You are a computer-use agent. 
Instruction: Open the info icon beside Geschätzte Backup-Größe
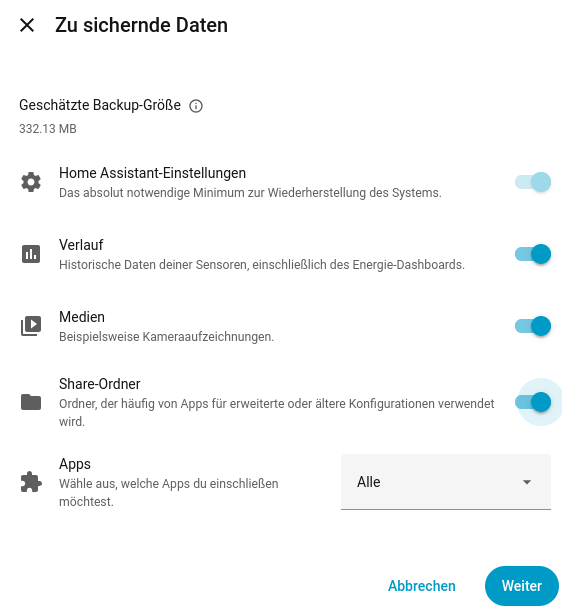point(196,106)
